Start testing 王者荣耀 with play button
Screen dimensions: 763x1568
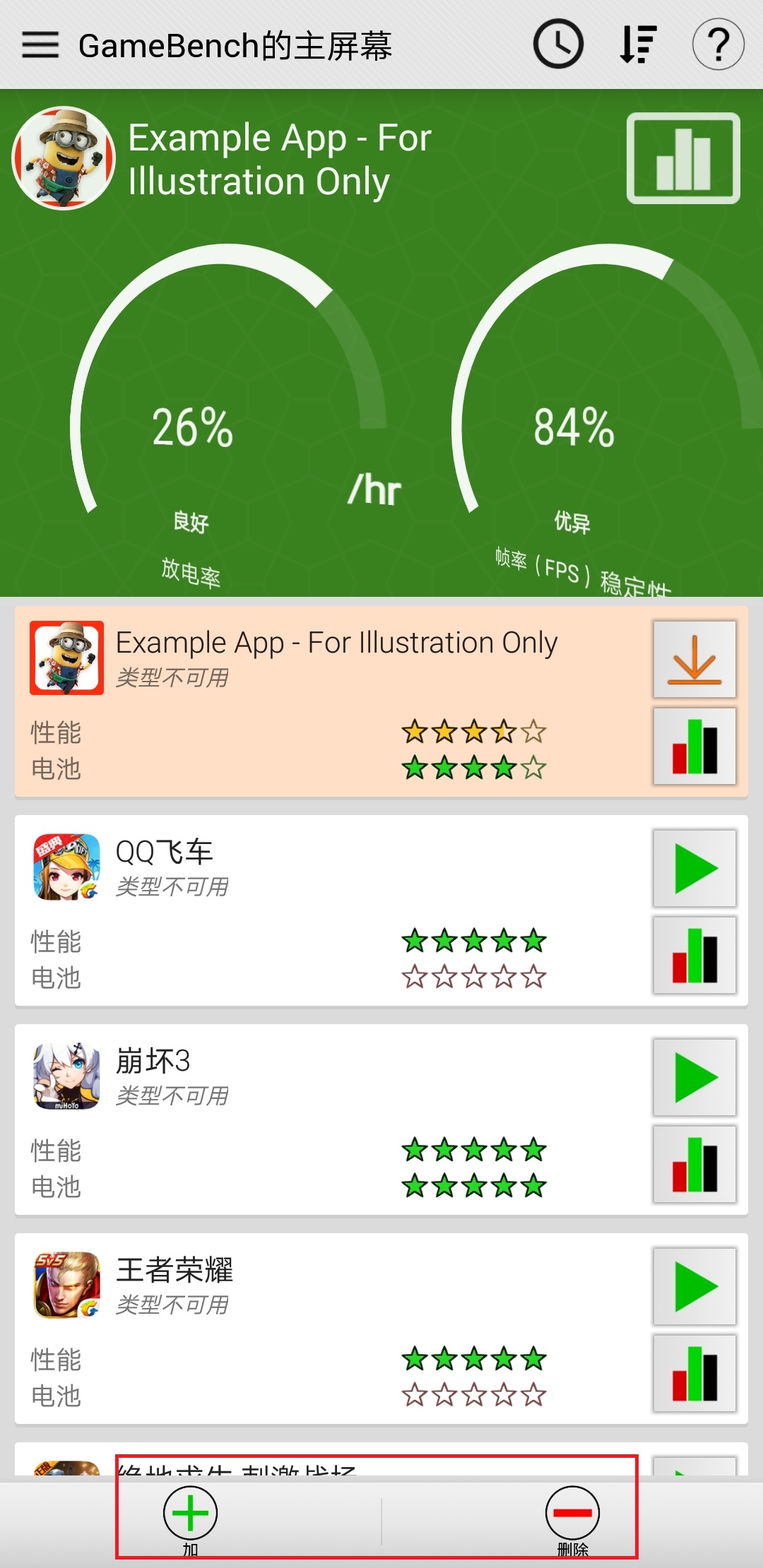pyautogui.click(x=694, y=1287)
